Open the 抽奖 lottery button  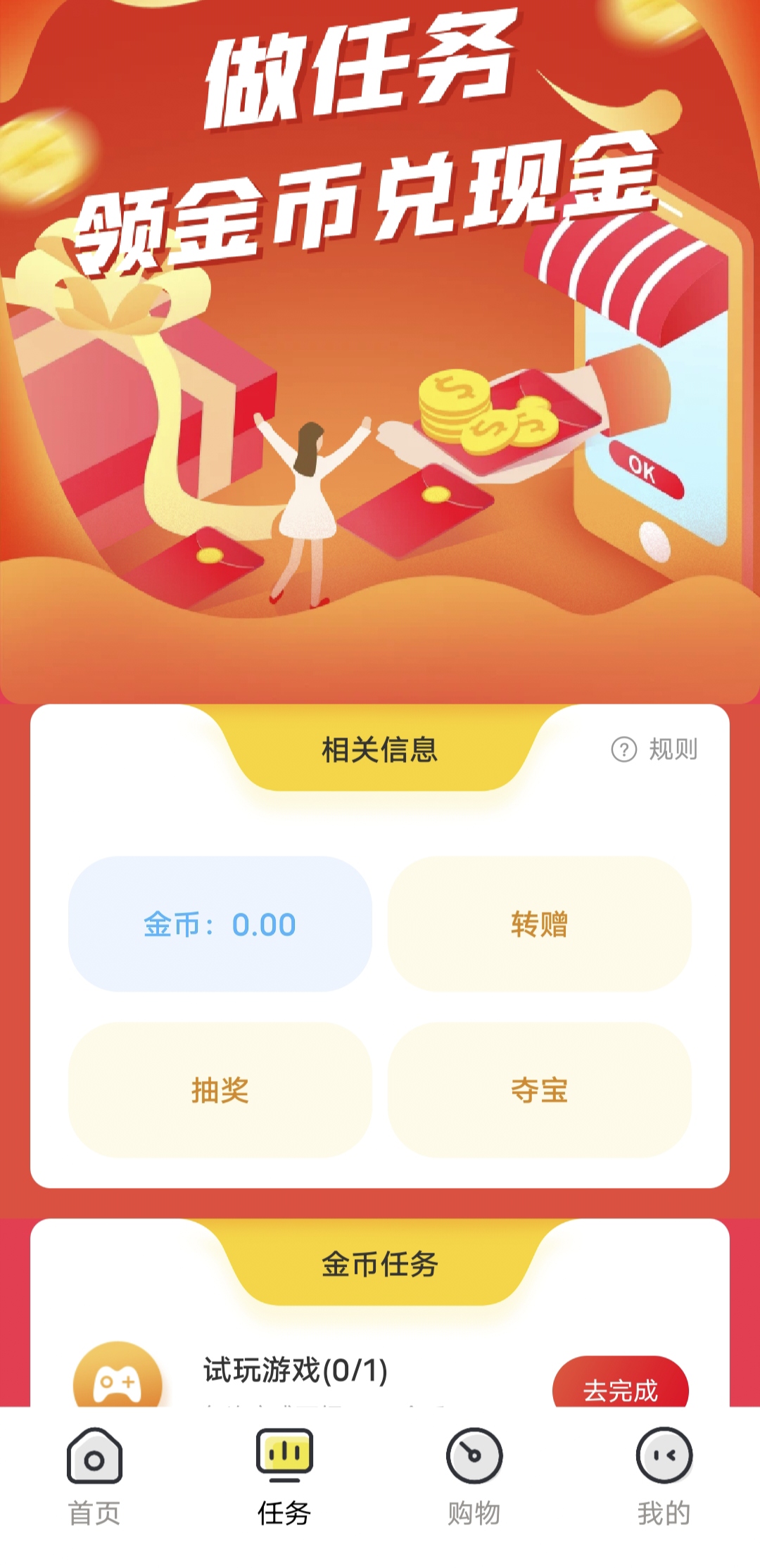(220, 1090)
